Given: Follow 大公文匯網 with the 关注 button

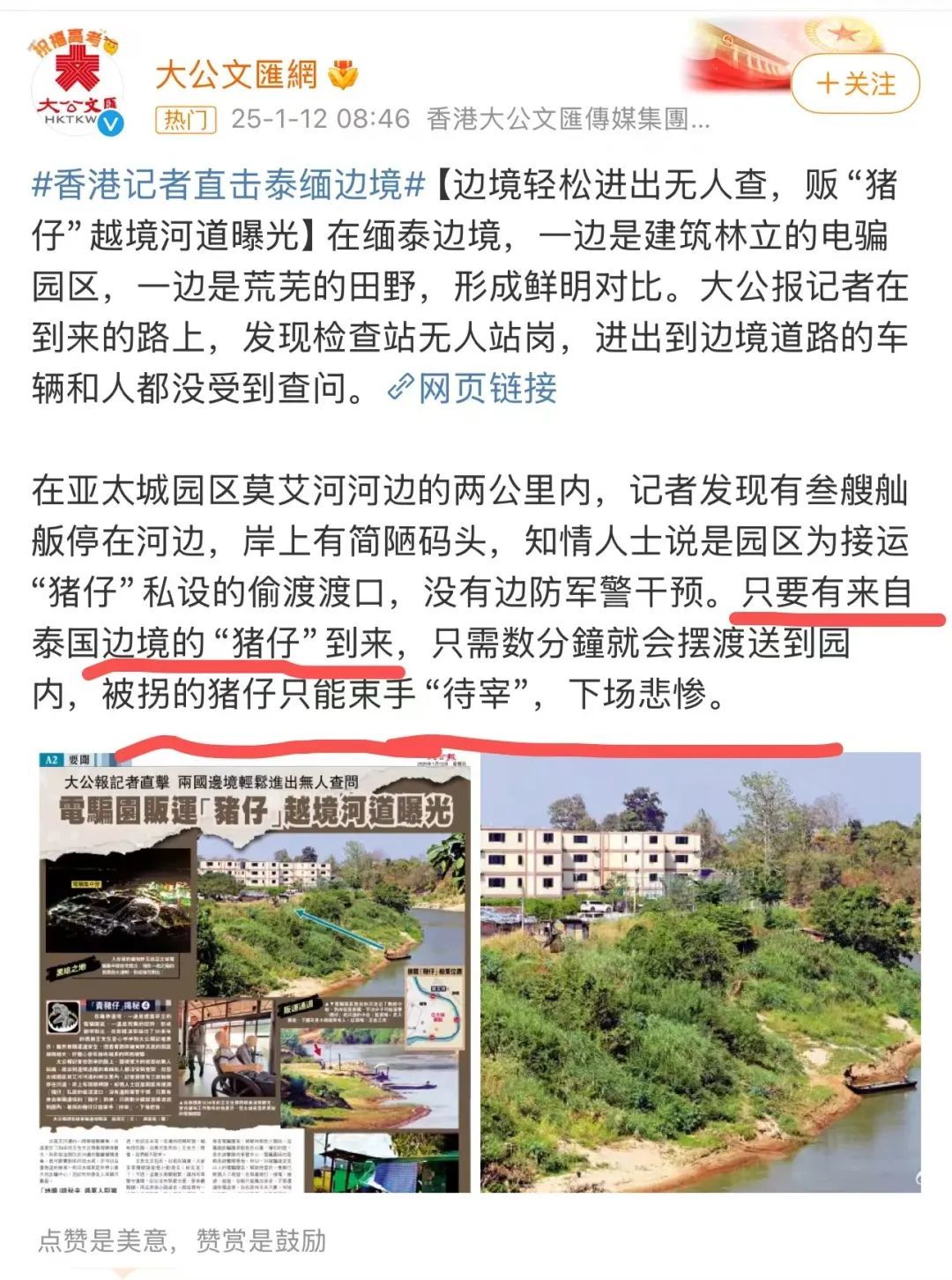Looking at the screenshot, I should pyautogui.click(x=855, y=85).
